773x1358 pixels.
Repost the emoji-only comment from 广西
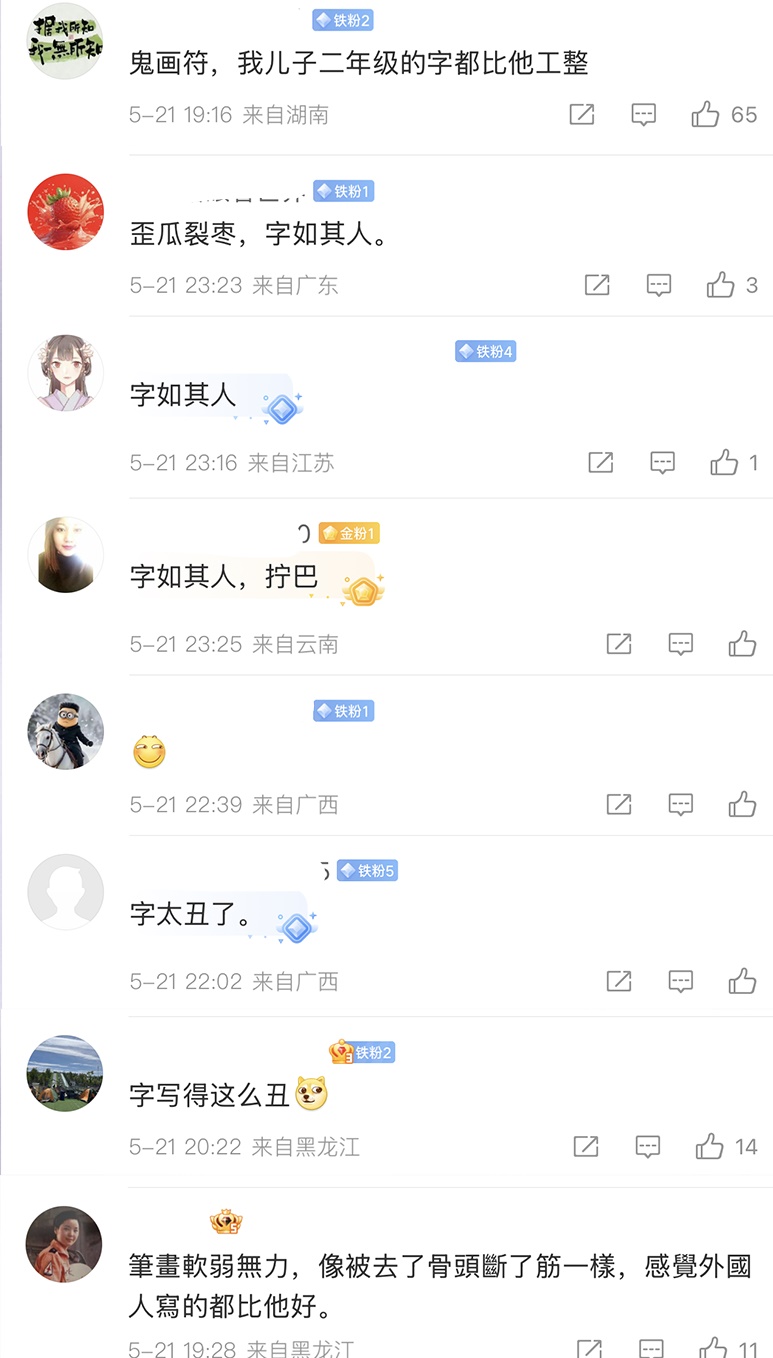coord(620,804)
